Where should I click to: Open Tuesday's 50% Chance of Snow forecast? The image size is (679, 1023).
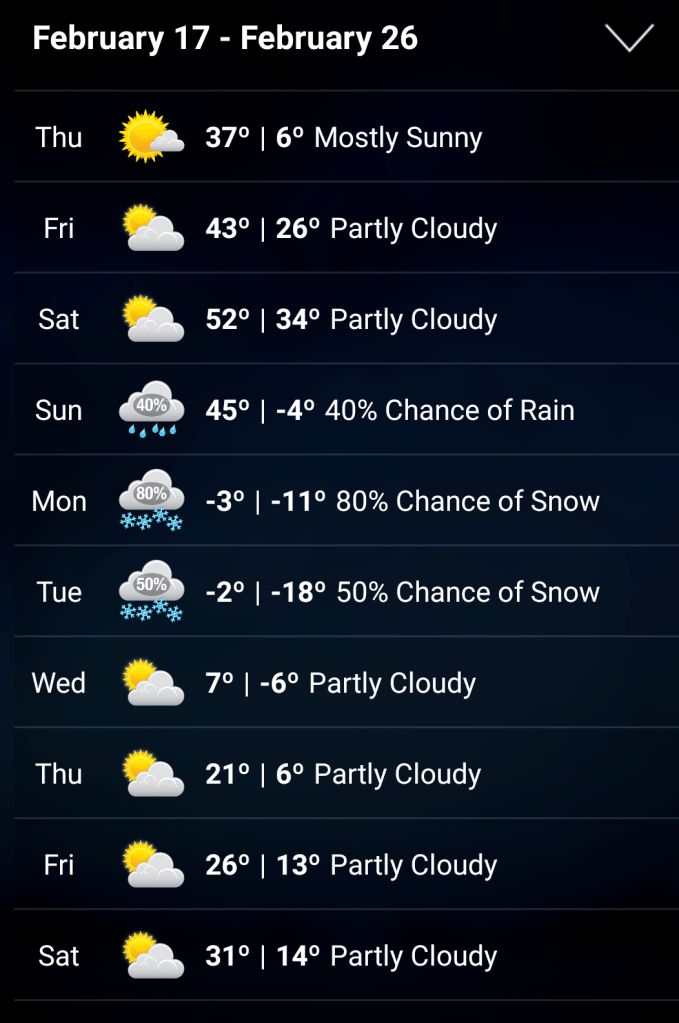coord(340,592)
